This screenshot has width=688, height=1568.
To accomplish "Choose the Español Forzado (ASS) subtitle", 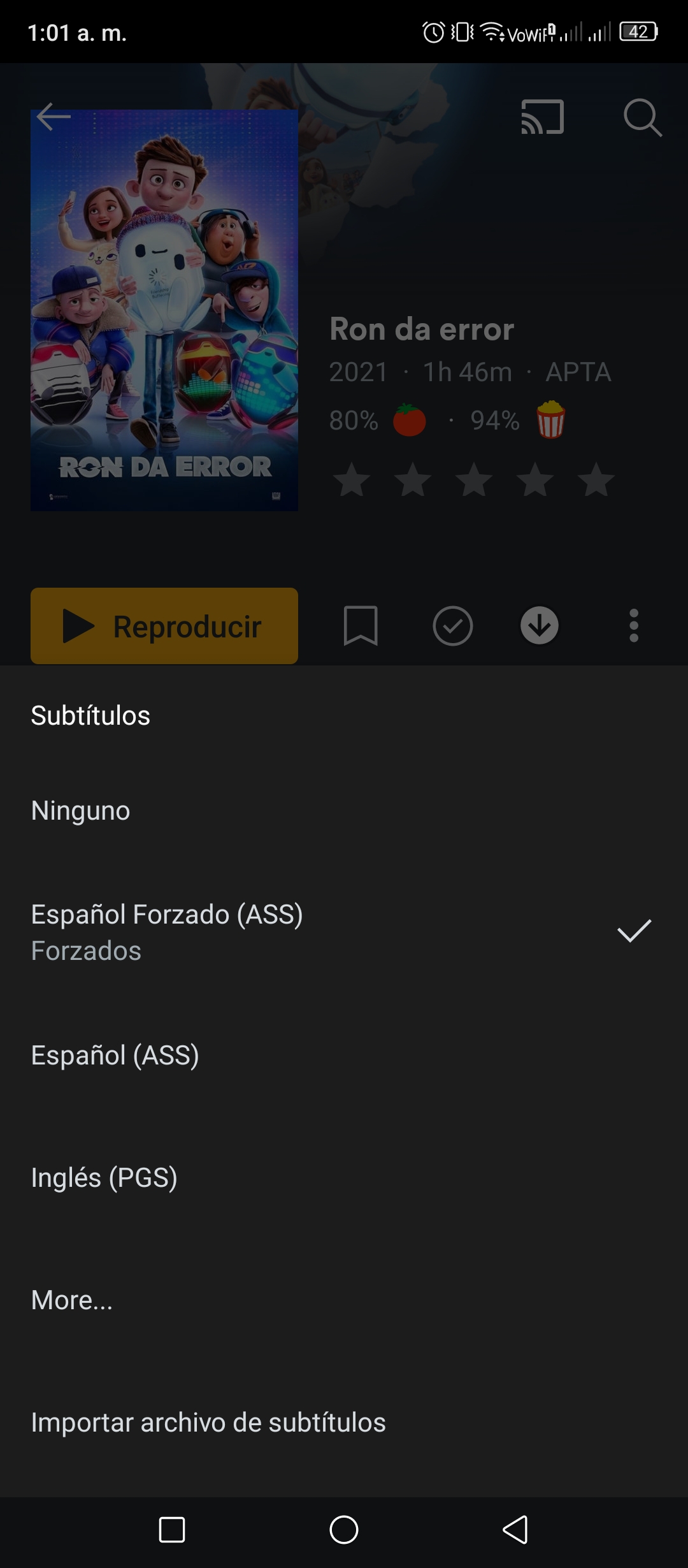I will [344, 932].
